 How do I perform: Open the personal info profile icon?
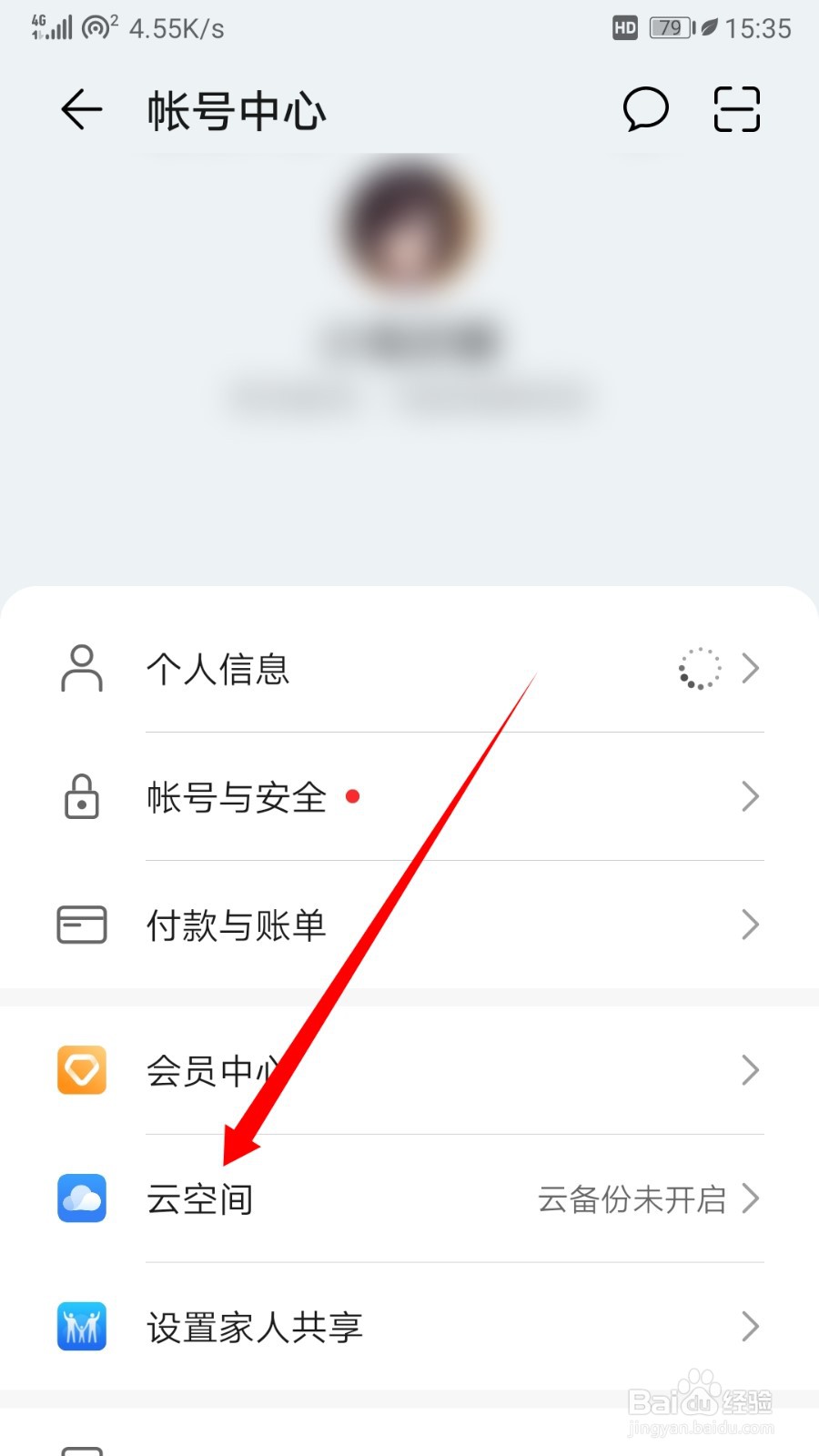pyautogui.click(x=81, y=669)
